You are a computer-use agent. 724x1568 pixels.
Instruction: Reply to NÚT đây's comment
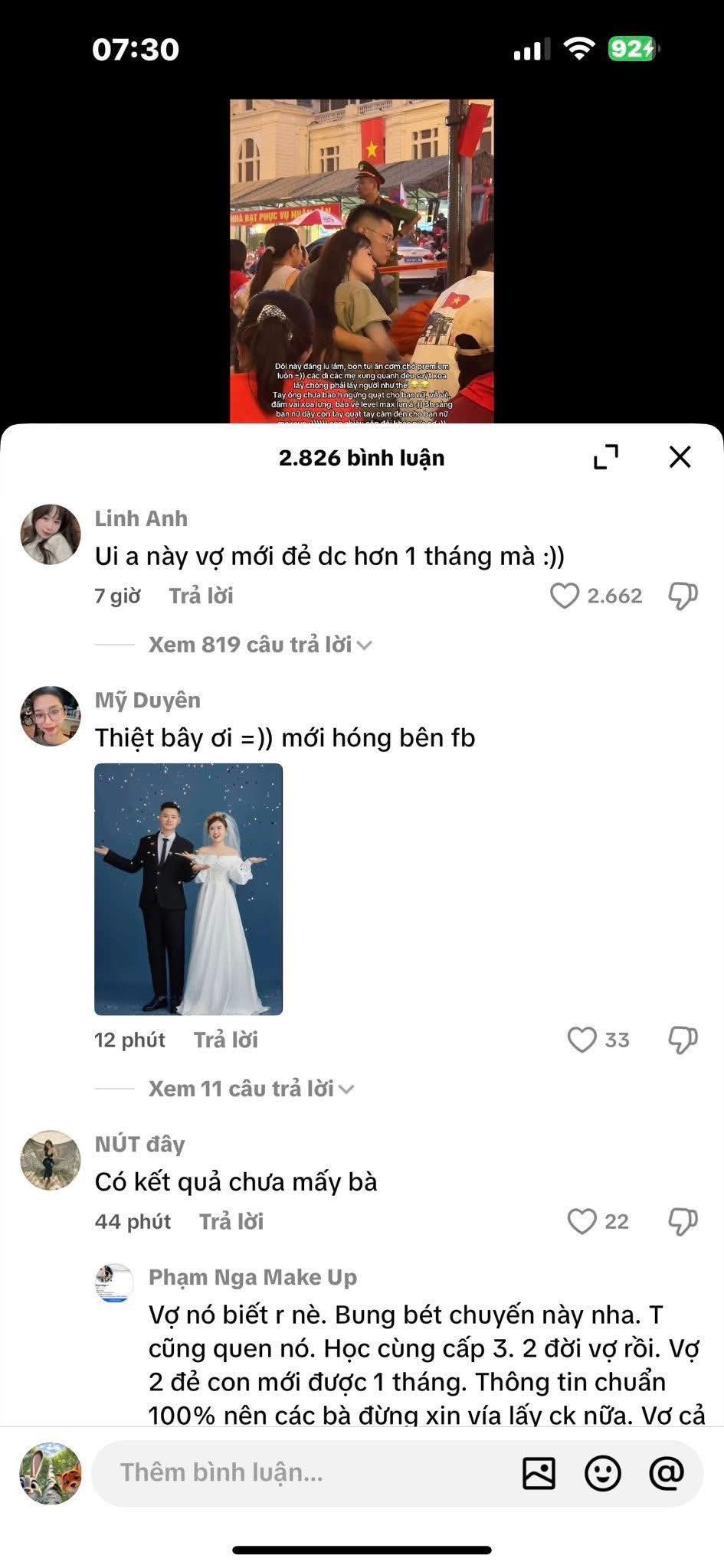coord(231,1221)
